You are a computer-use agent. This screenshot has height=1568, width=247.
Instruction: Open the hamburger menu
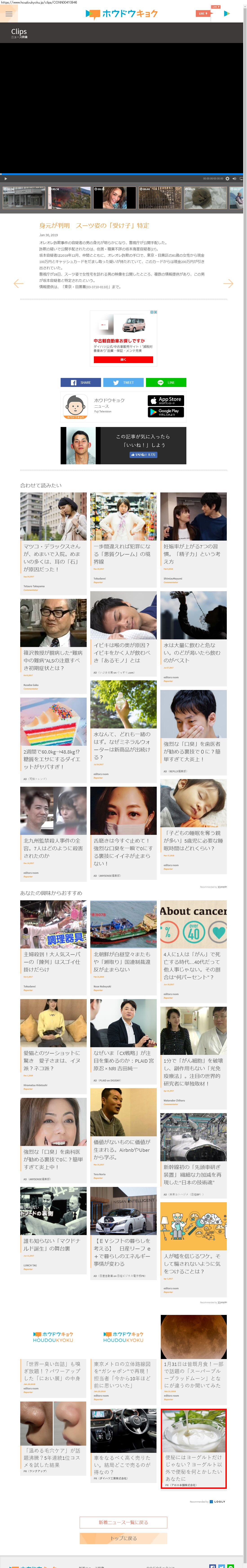[x=9, y=13]
